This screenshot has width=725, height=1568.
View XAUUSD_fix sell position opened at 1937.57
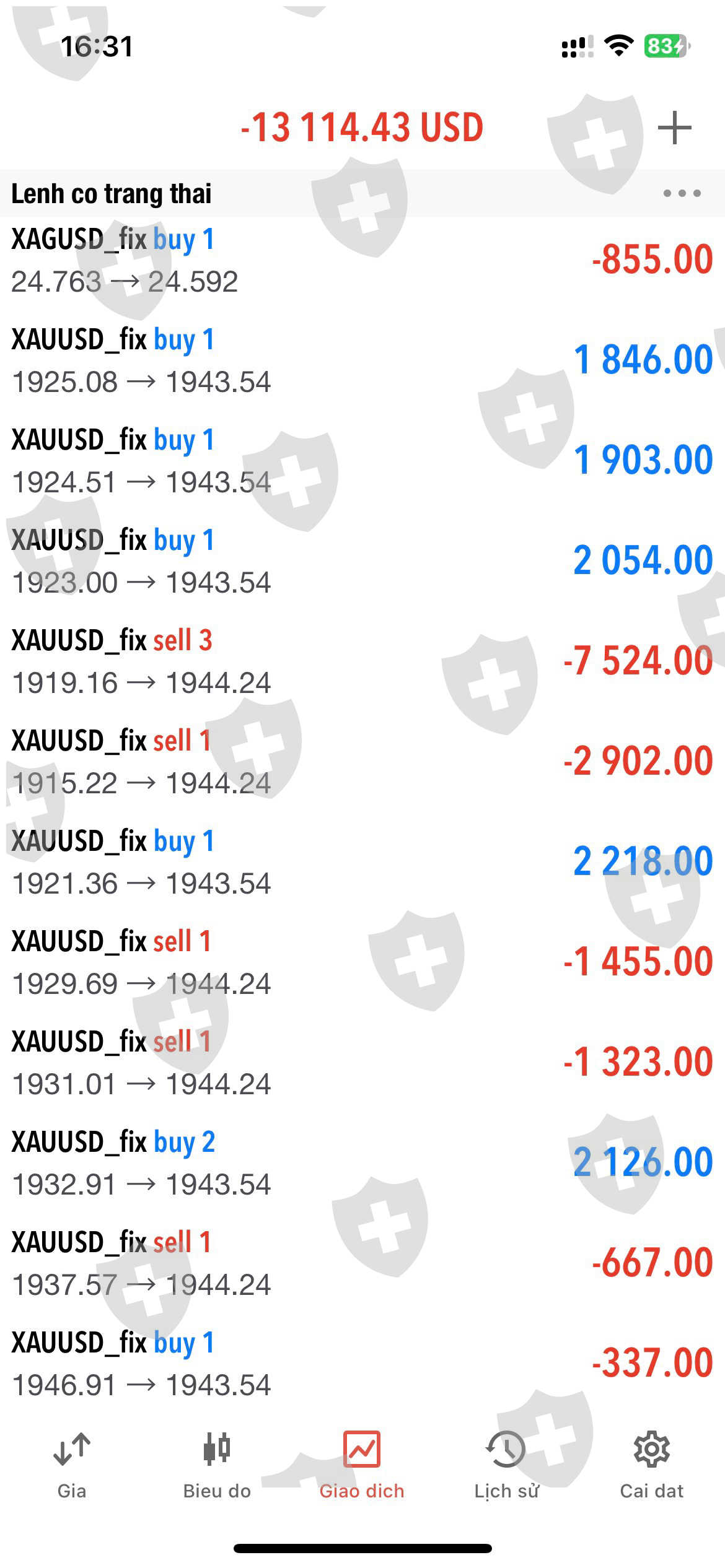[362, 1263]
